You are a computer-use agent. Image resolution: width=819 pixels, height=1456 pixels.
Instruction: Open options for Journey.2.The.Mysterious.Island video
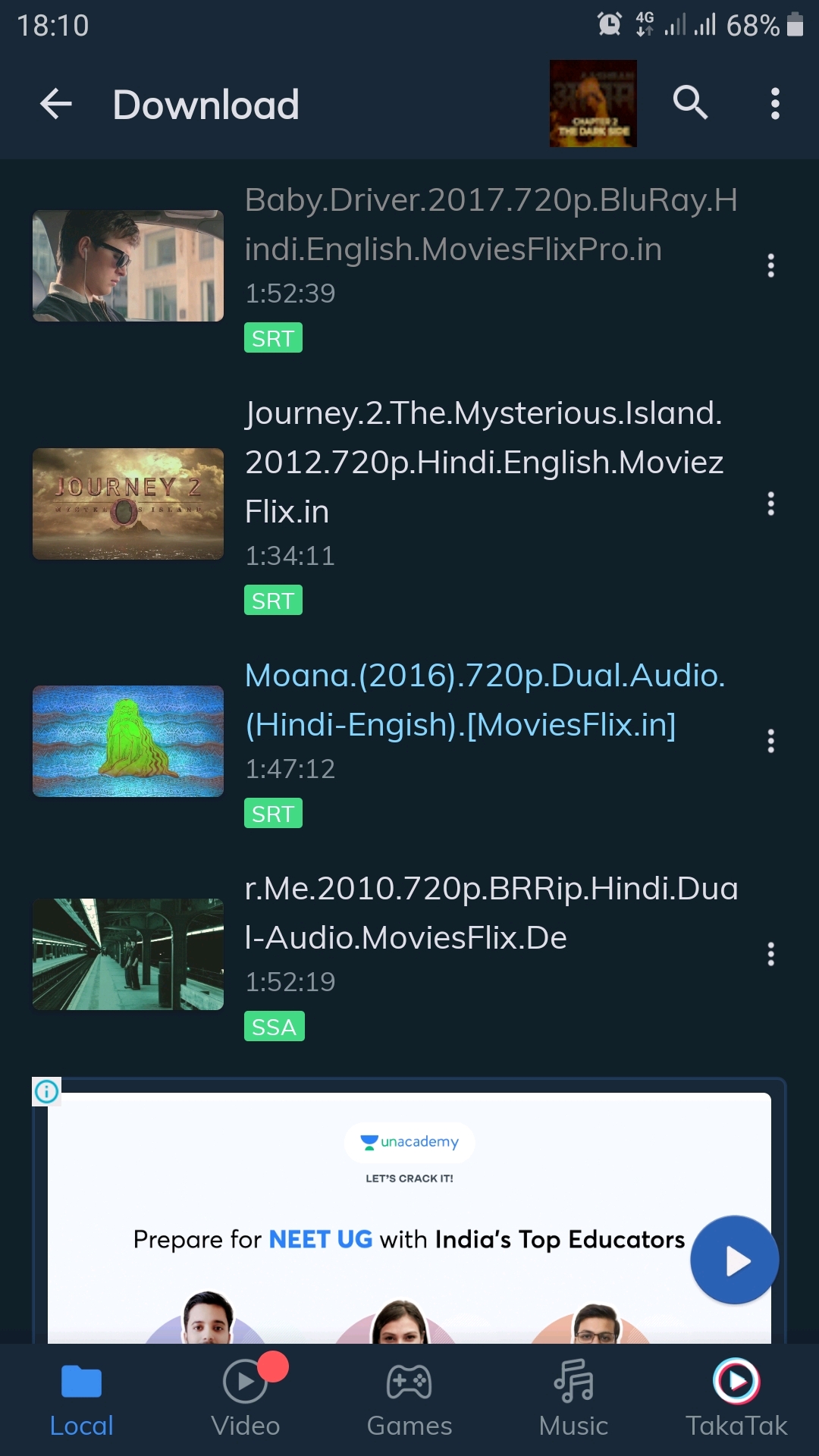pos(770,504)
